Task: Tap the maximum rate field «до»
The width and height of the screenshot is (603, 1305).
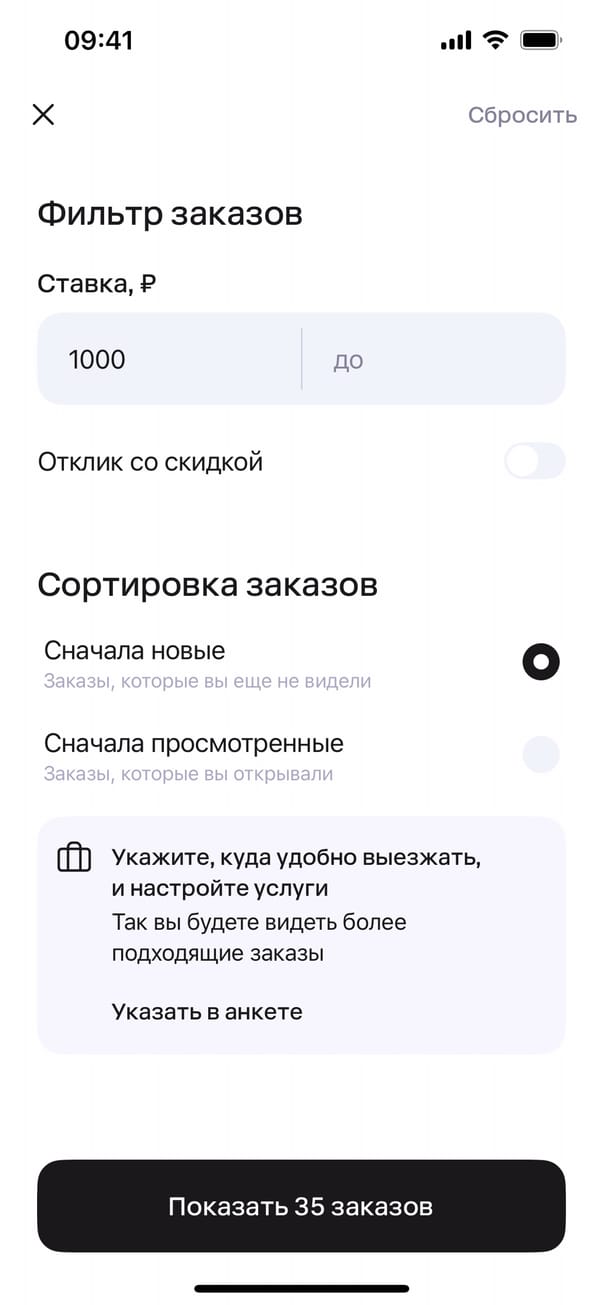Action: (x=432, y=359)
